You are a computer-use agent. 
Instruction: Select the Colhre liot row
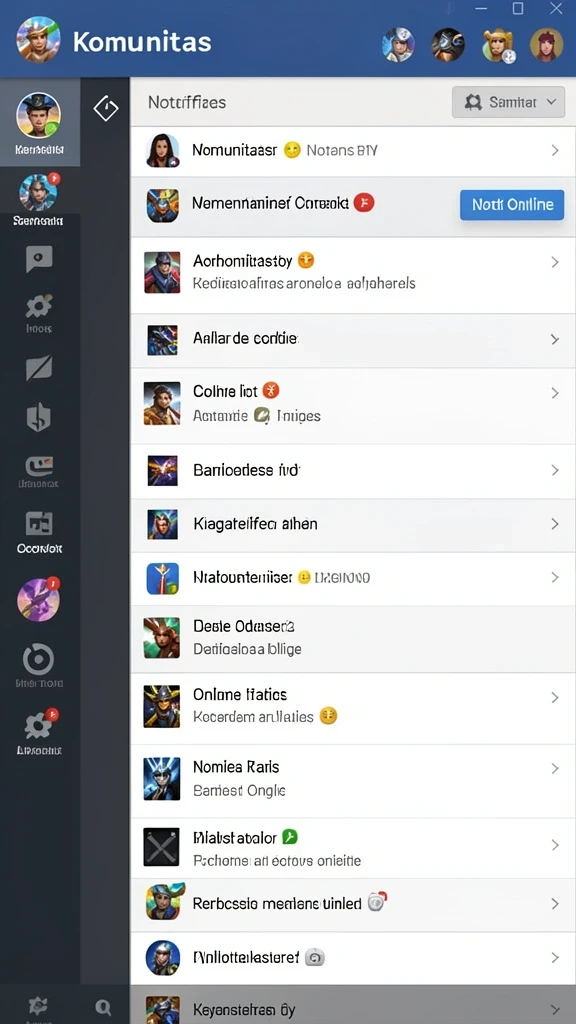pos(353,405)
